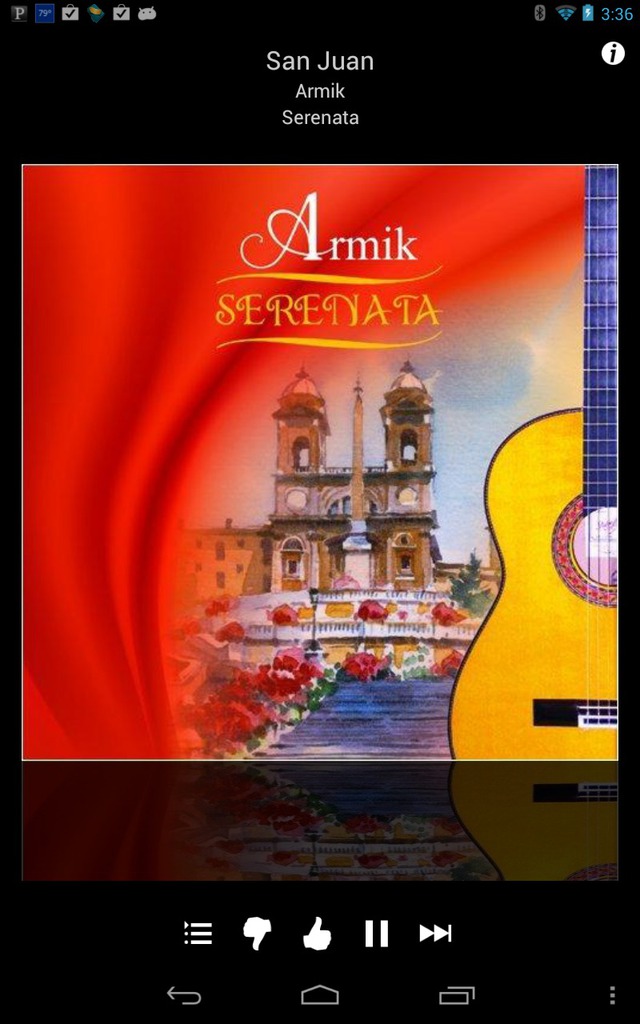Give San Juan a thumbs down
640x1024 pixels.
[257, 933]
